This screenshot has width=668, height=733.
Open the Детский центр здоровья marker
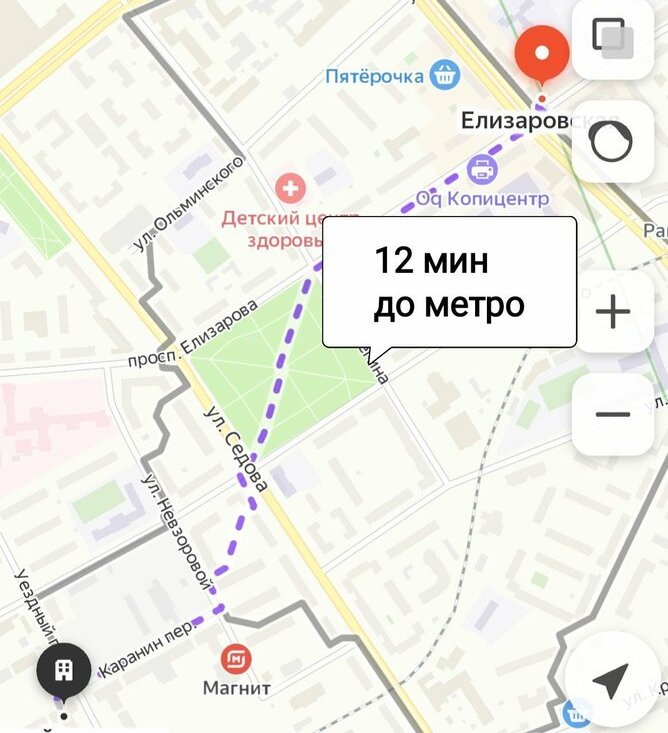tap(290, 187)
